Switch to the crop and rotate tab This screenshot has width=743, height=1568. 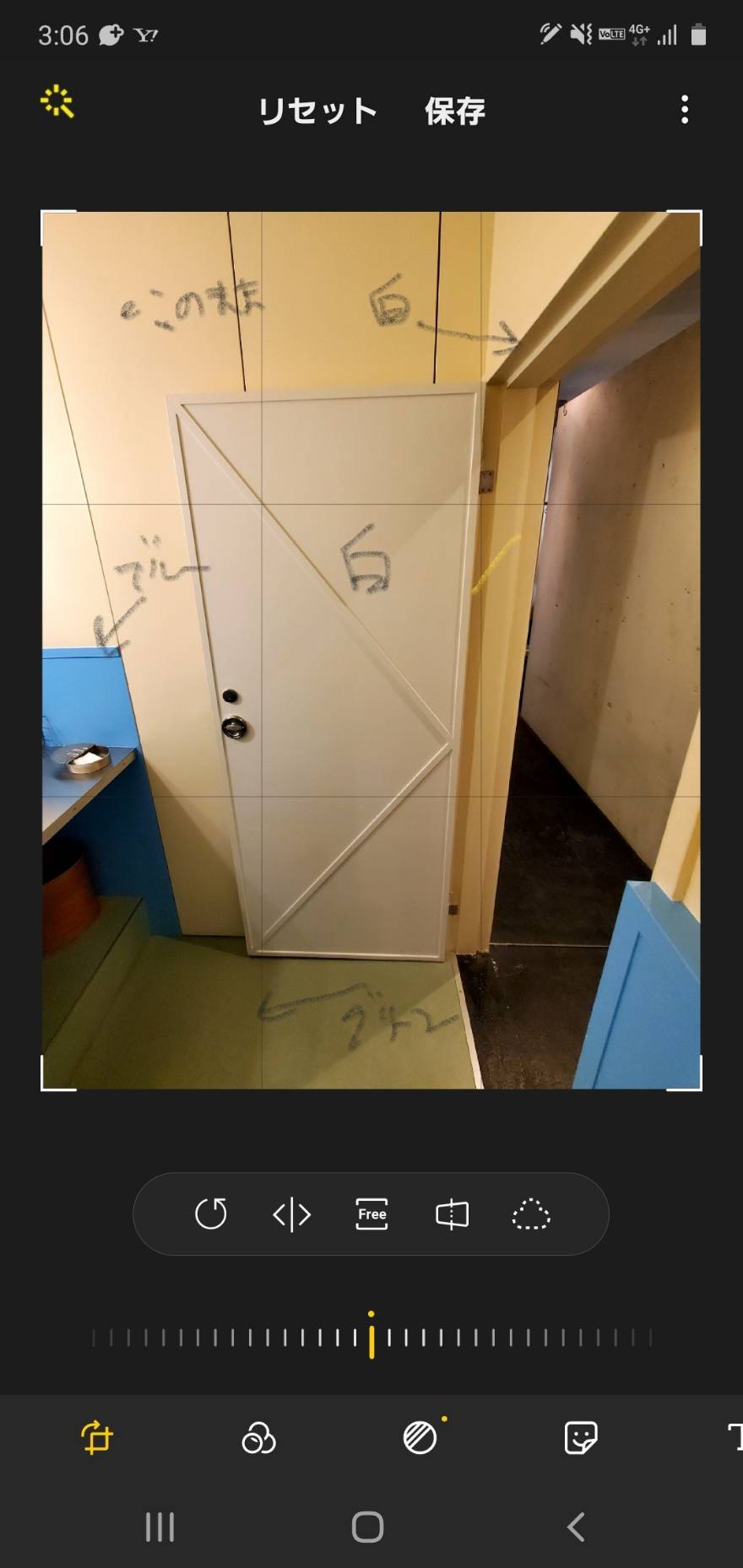pyautogui.click(x=96, y=1437)
